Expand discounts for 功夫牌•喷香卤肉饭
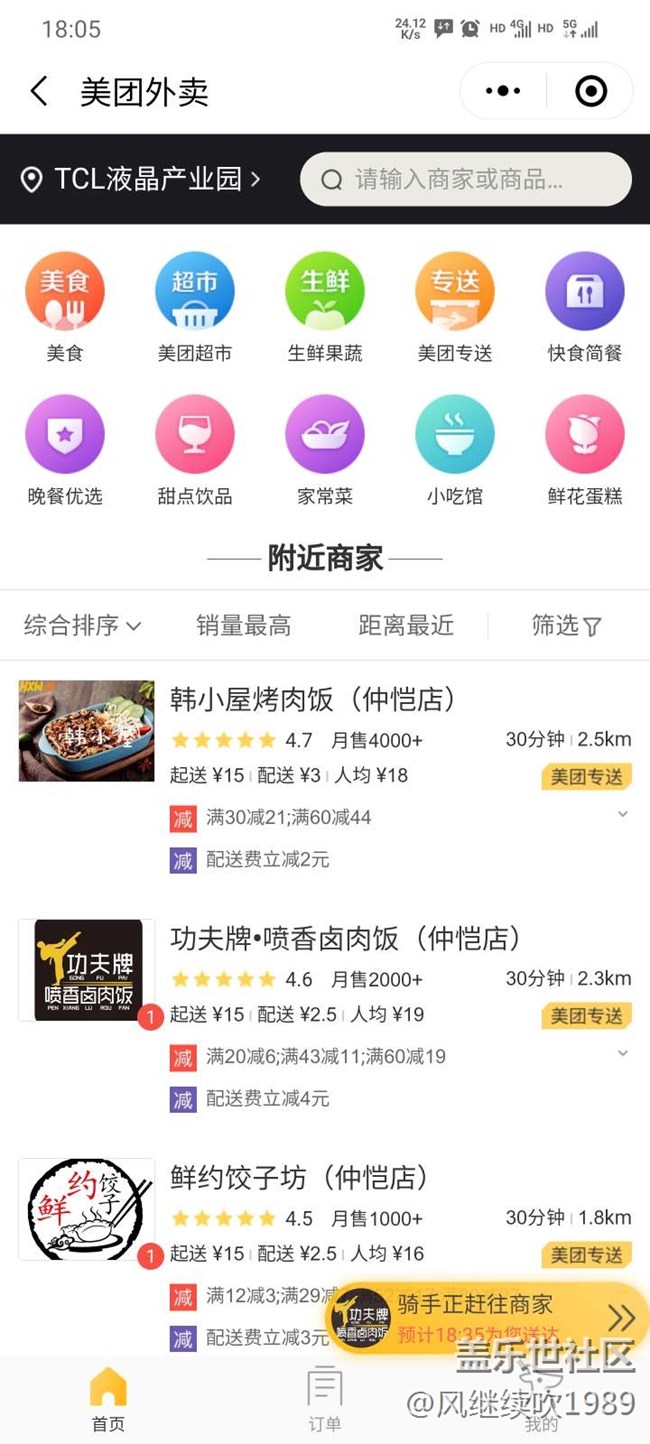Viewport: 650px width, 1444px height. pyautogui.click(x=623, y=1053)
